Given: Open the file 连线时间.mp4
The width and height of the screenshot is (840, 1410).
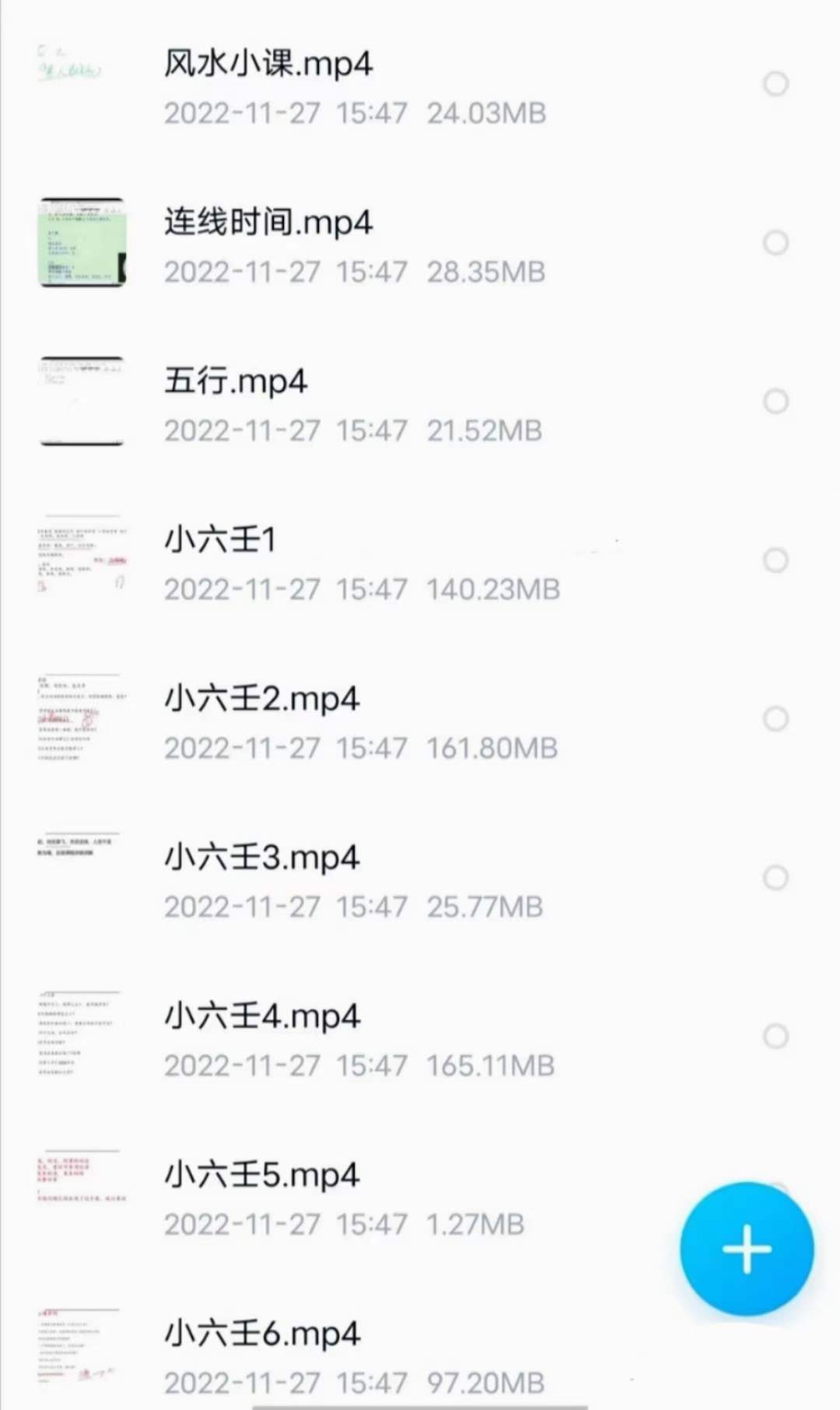Looking at the screenshot, I should coord(268,223).
